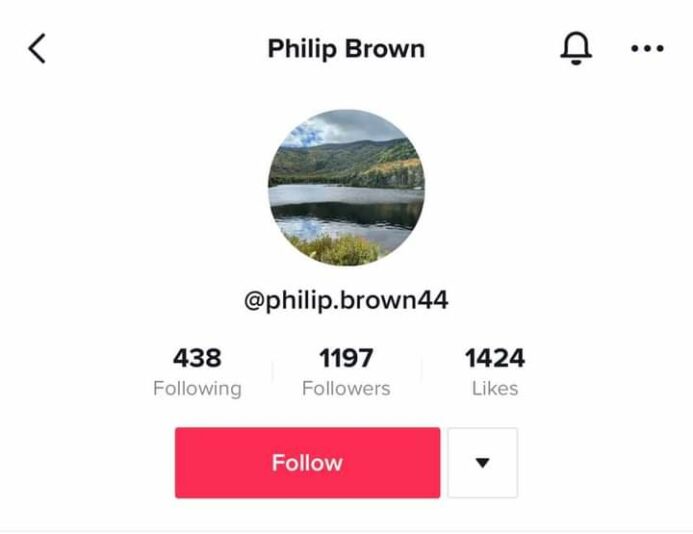Show the 1197 Followers list
This screenshot has width=693, height=534.
[346, 371]
